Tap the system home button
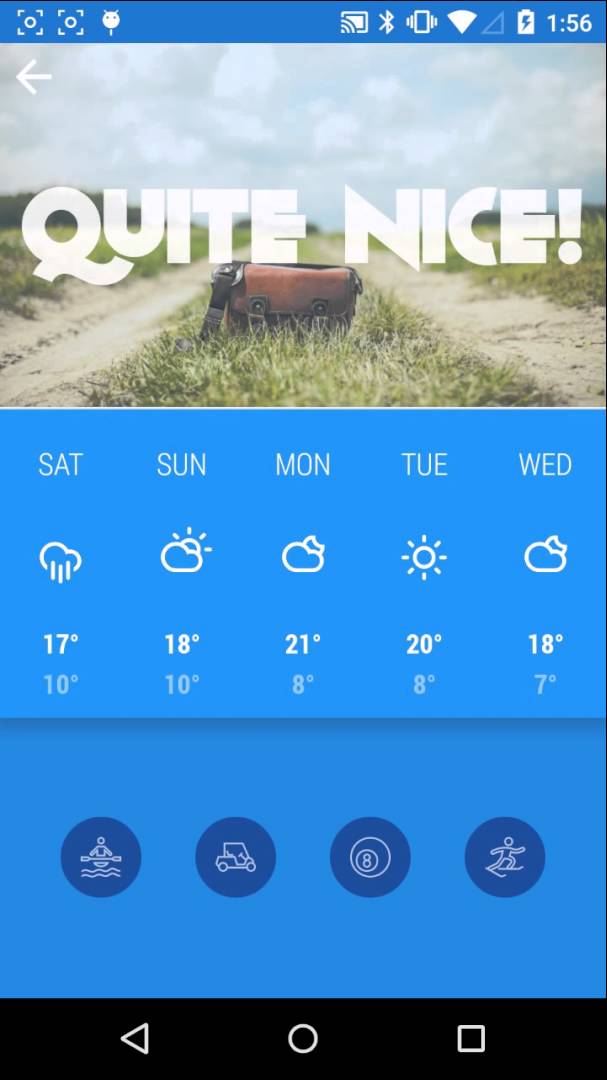The image size is (607, 1080). [x=303, y=1038]
